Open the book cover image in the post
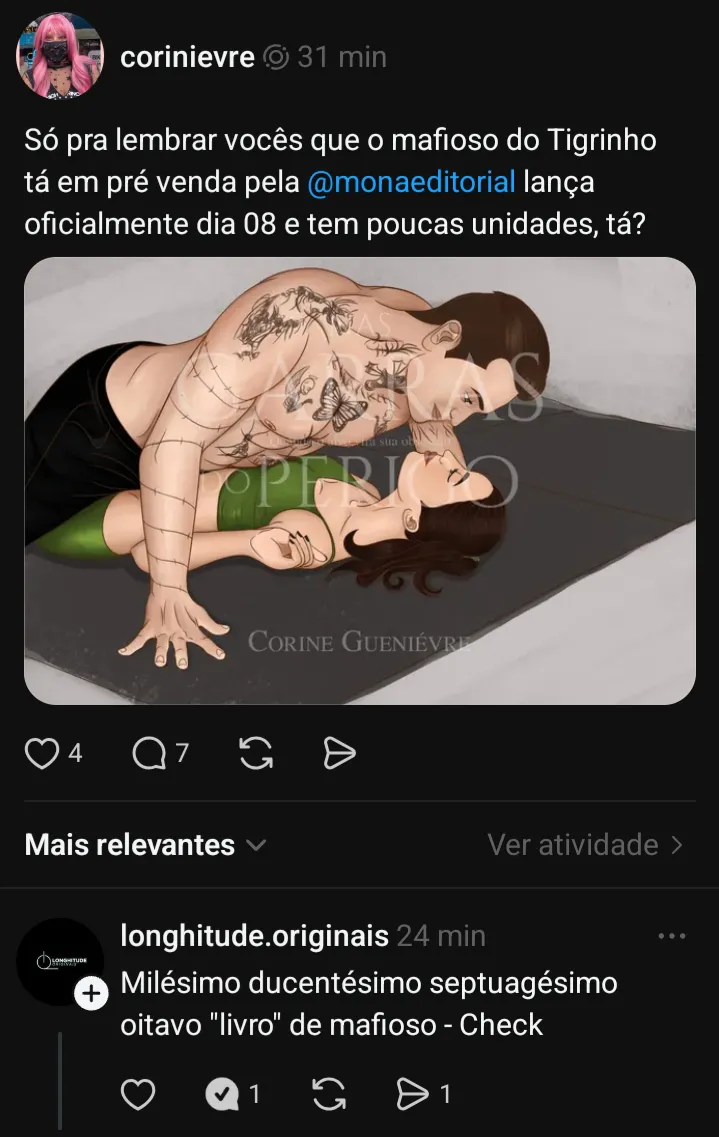This screenshot has width=719, height=1137. (359, 481)
